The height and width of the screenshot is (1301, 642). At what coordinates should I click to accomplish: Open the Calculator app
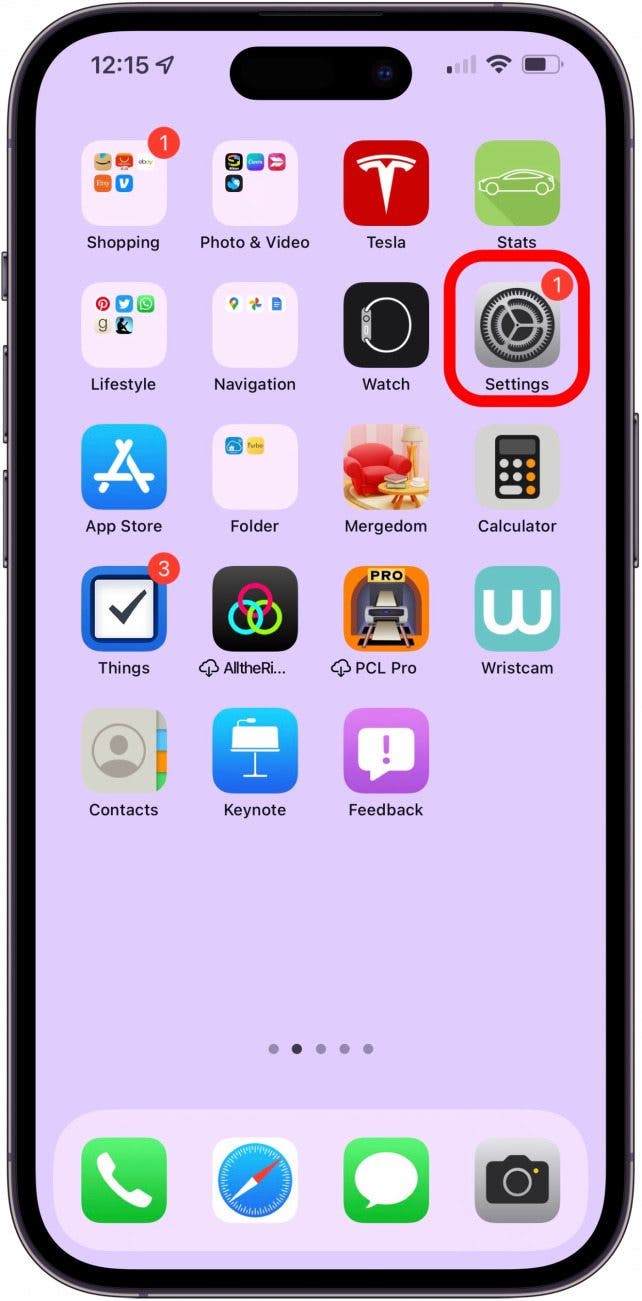click(517, 467)
